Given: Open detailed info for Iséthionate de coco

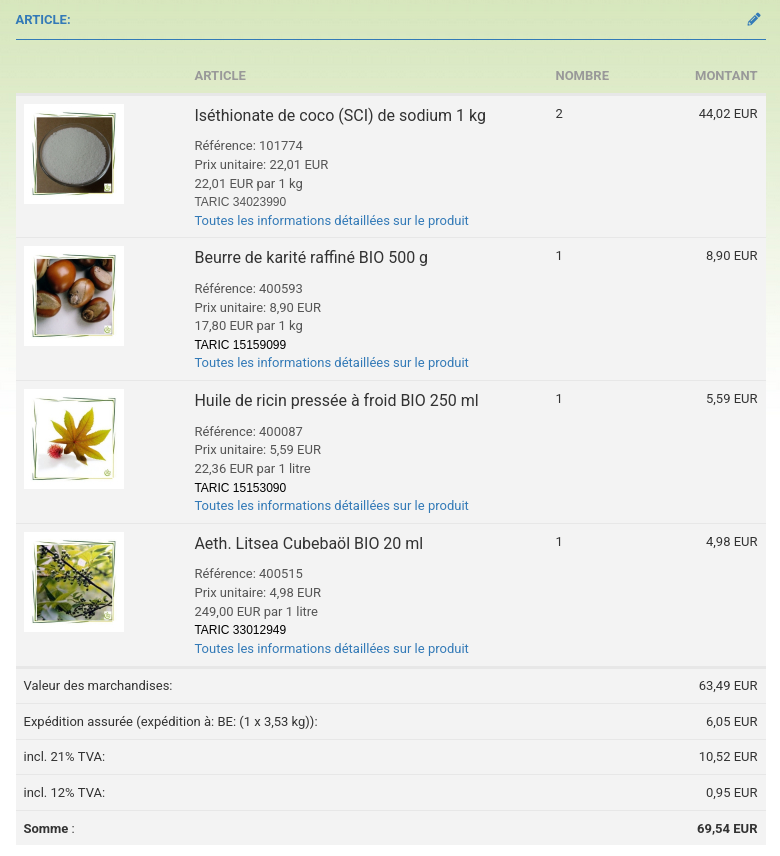Looking at the screenshot, I should click(331, 220).
